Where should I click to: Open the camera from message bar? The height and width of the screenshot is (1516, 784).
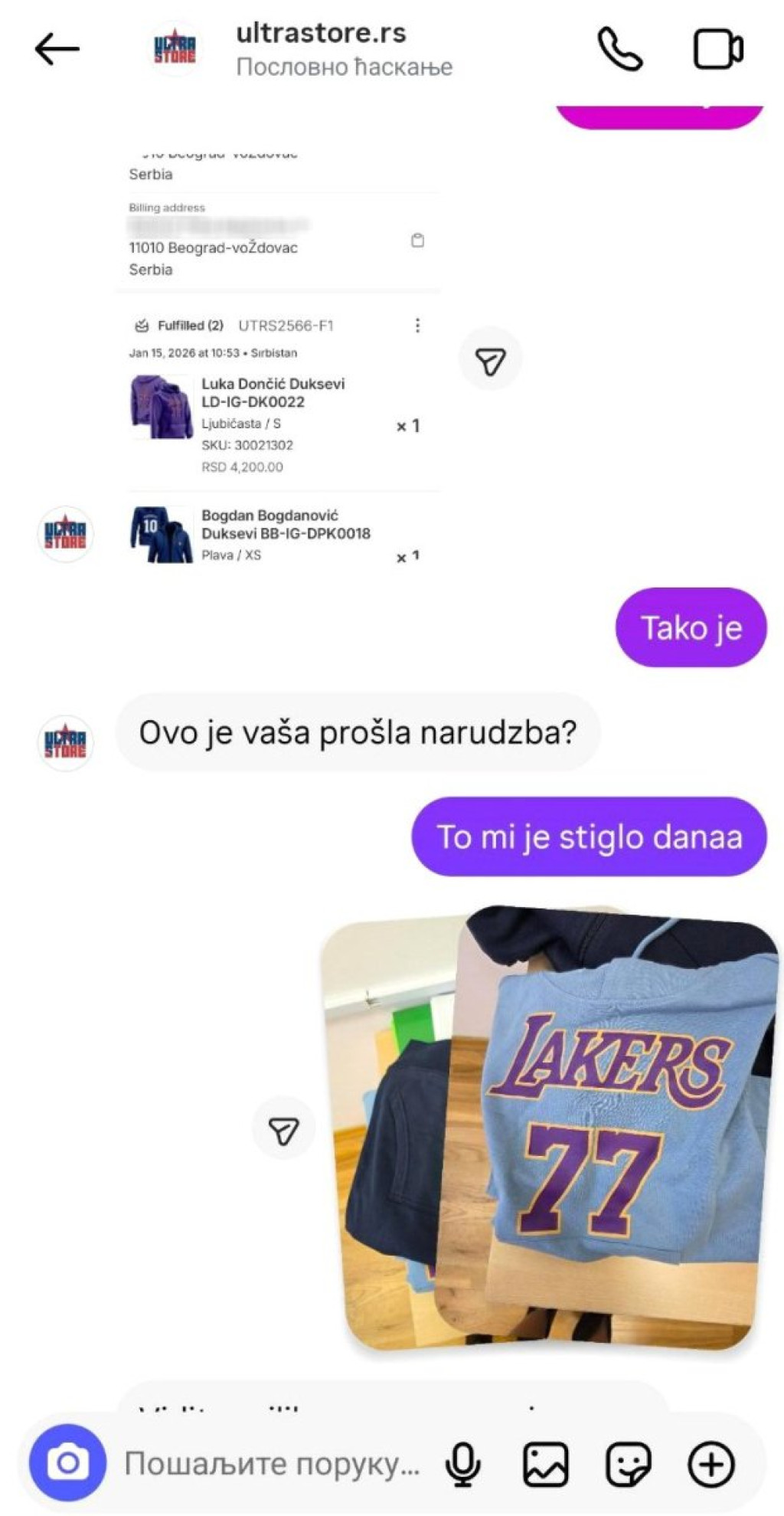(67, 1462)
